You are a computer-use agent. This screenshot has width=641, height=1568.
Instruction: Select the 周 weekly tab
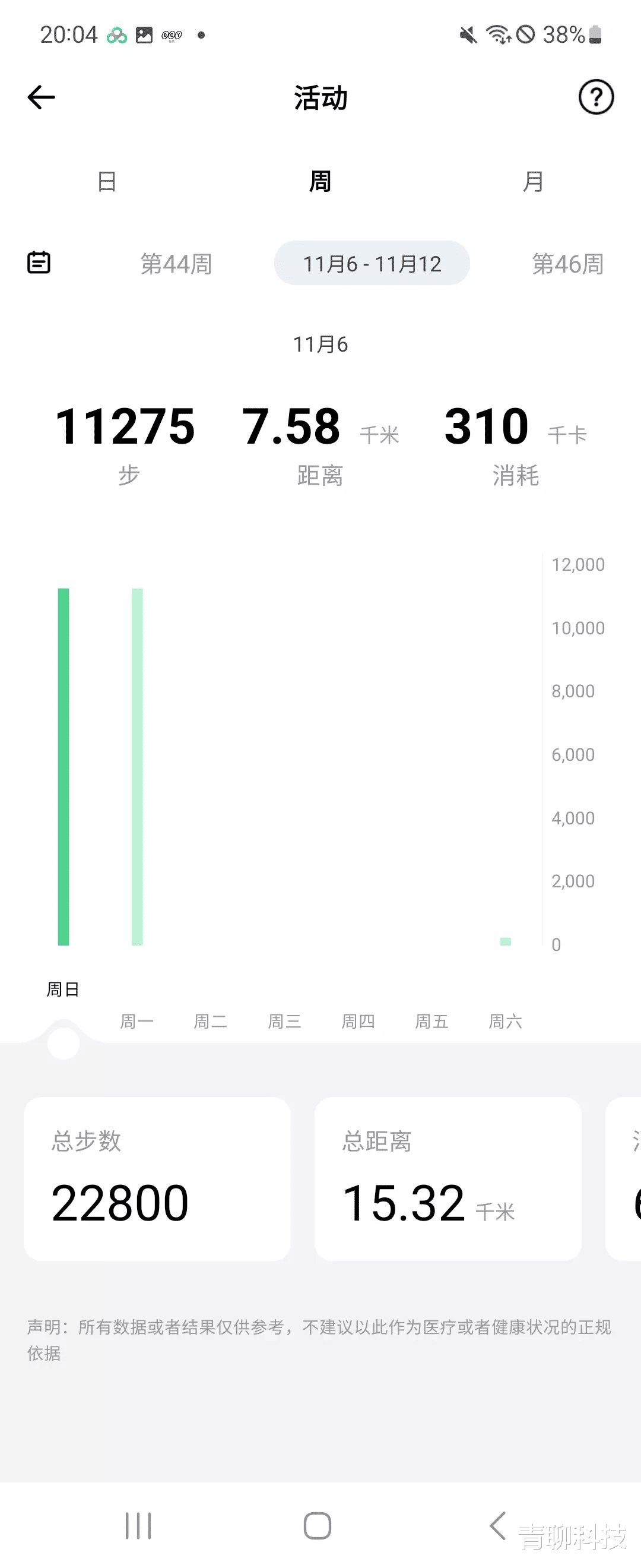click(x=319, y=181)
